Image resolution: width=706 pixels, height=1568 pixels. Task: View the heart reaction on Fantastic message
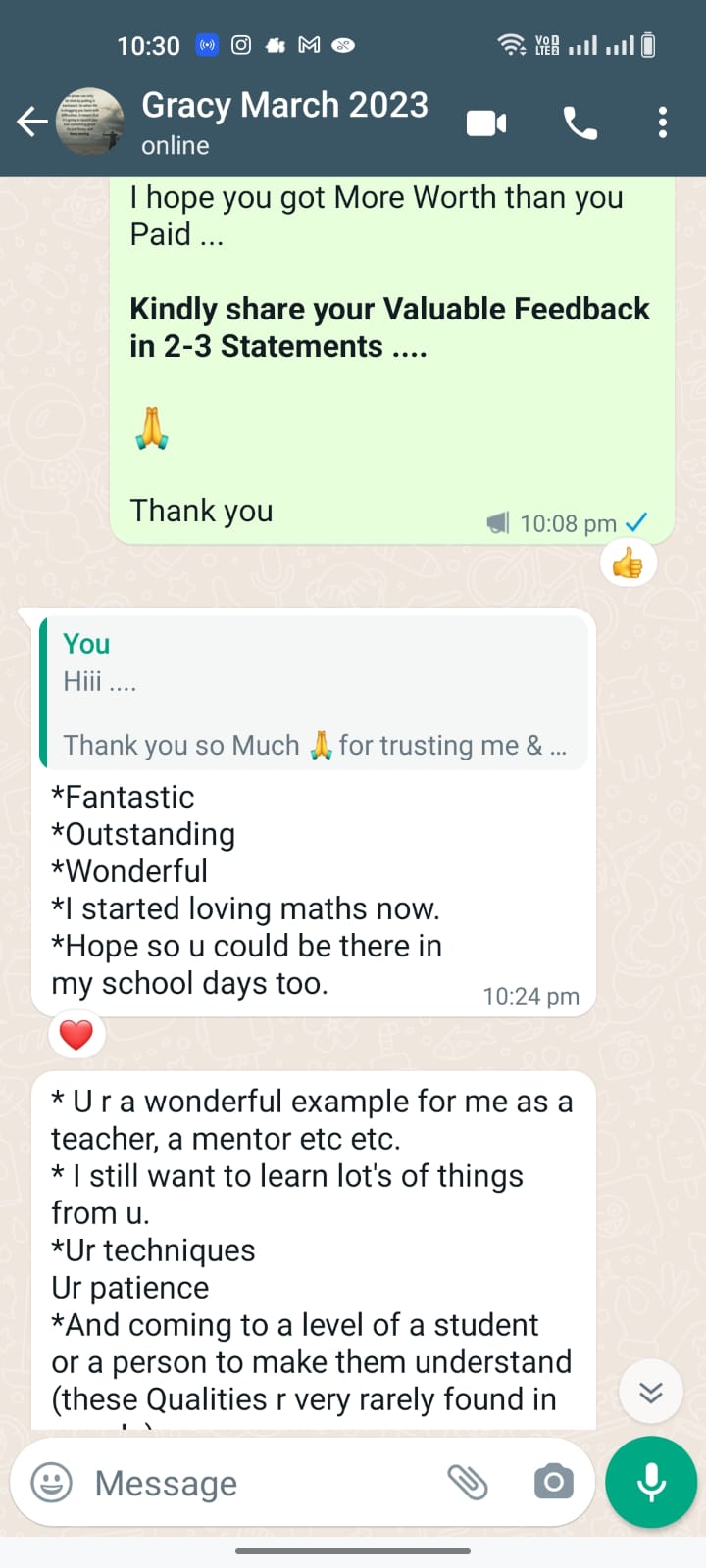[x=76, y=1035]
